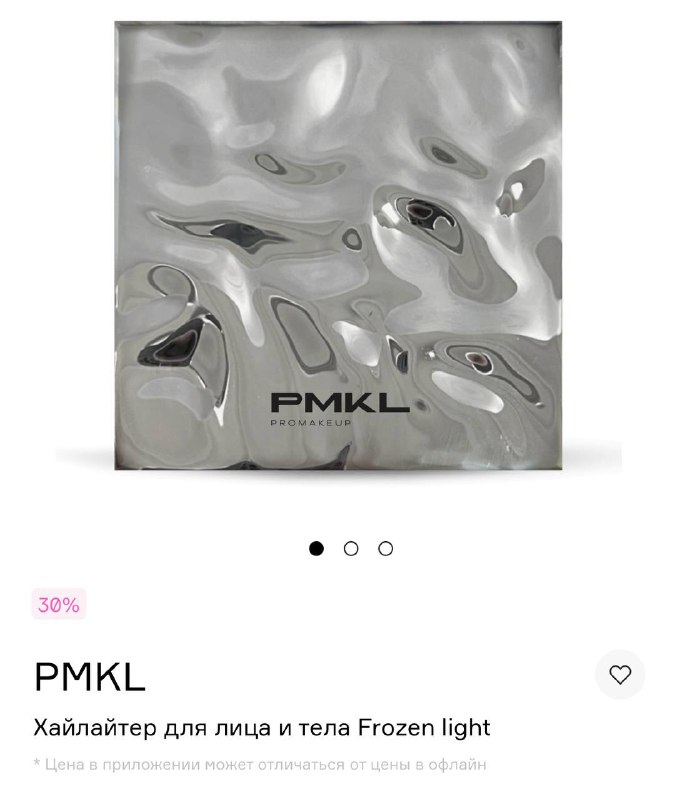The width and height of the screenshot is (677, 800).
Task: Jump to the third product image dot
Action: point(386,548)
